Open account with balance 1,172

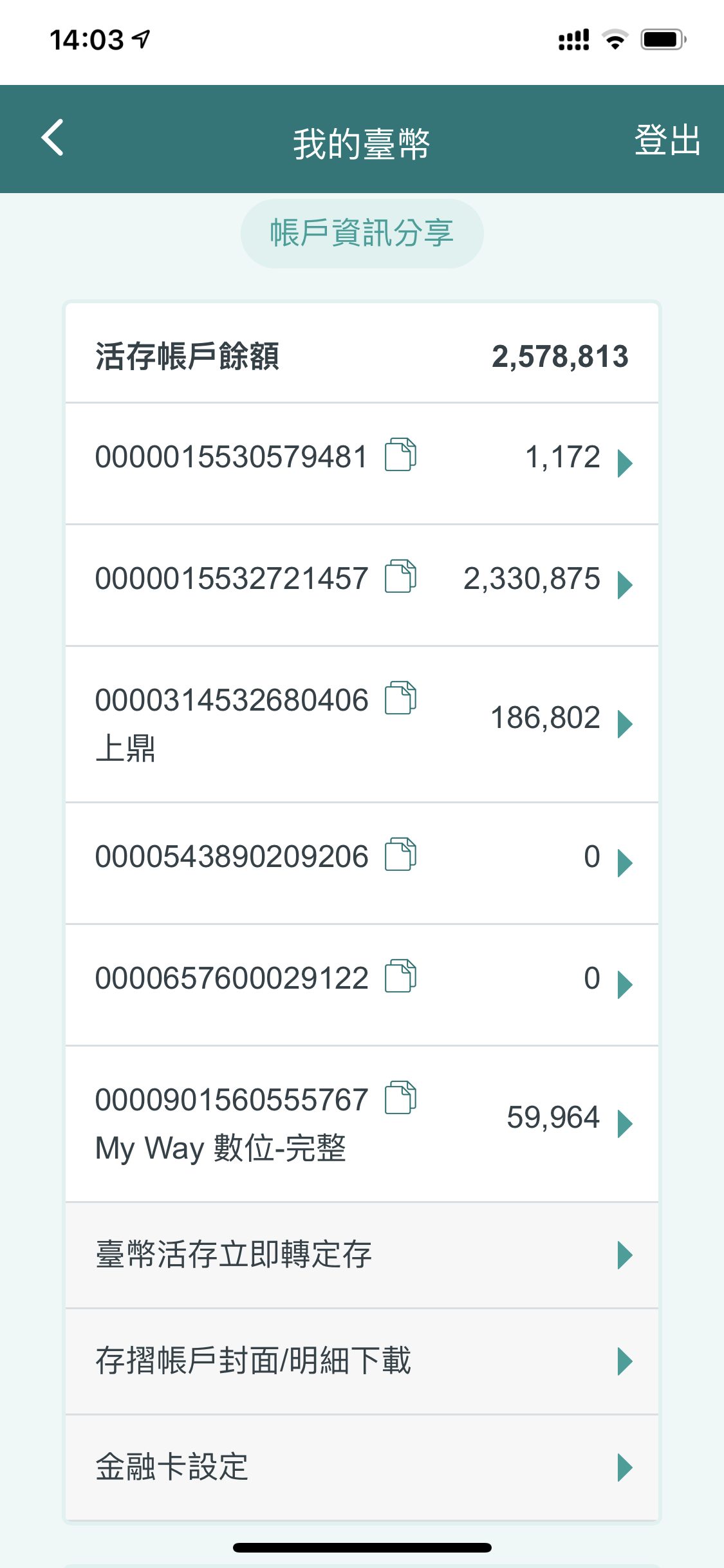click(x=624, y=463)
